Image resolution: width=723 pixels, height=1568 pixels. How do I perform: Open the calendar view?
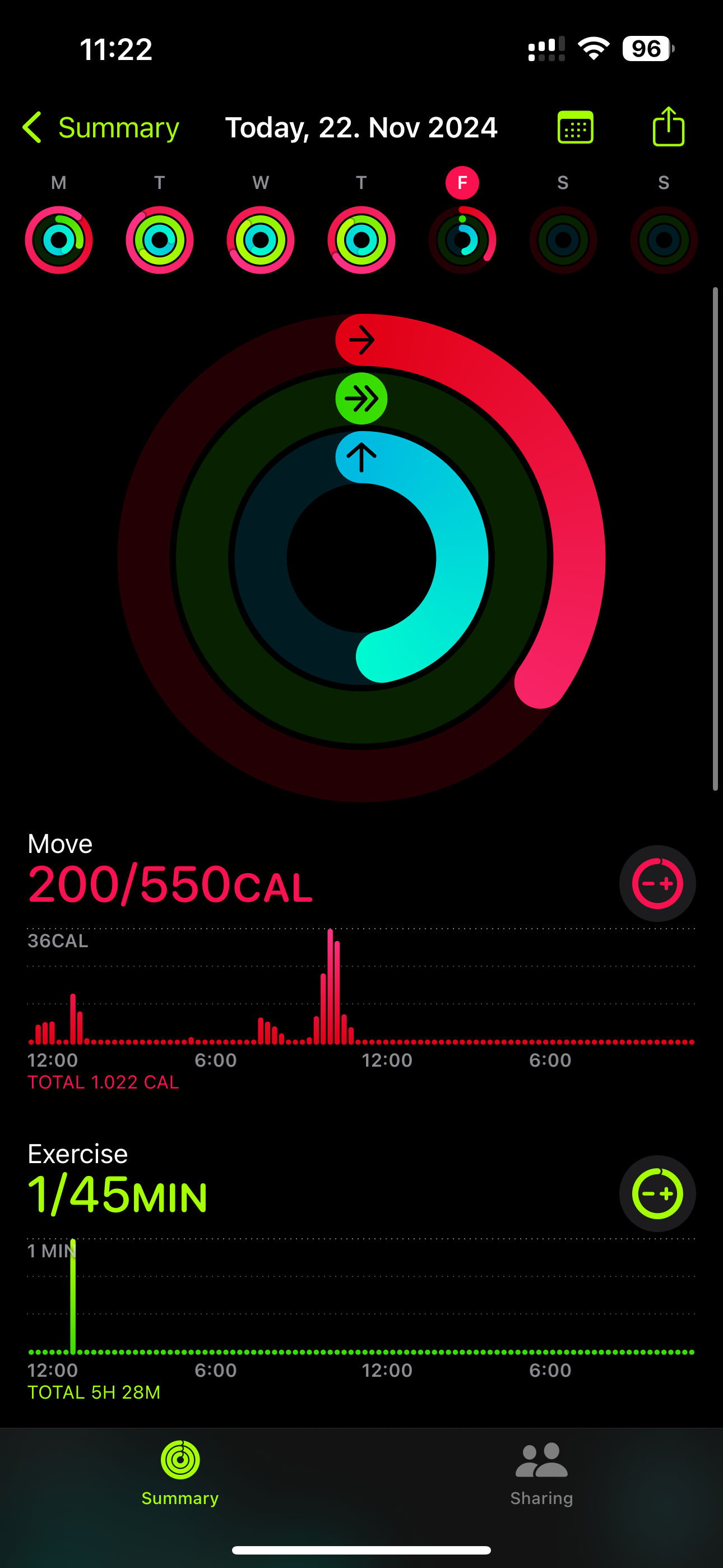[575, 127]
